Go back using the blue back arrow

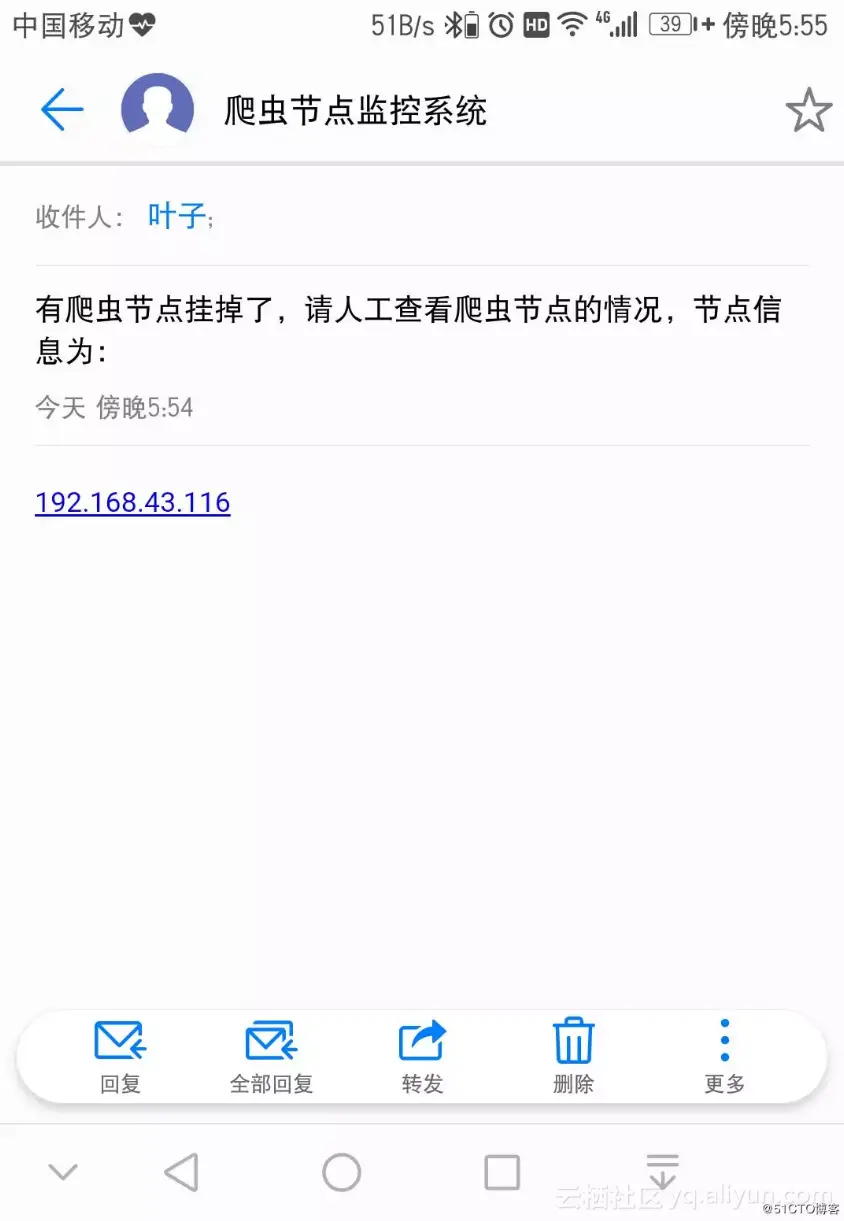point(62,108)
